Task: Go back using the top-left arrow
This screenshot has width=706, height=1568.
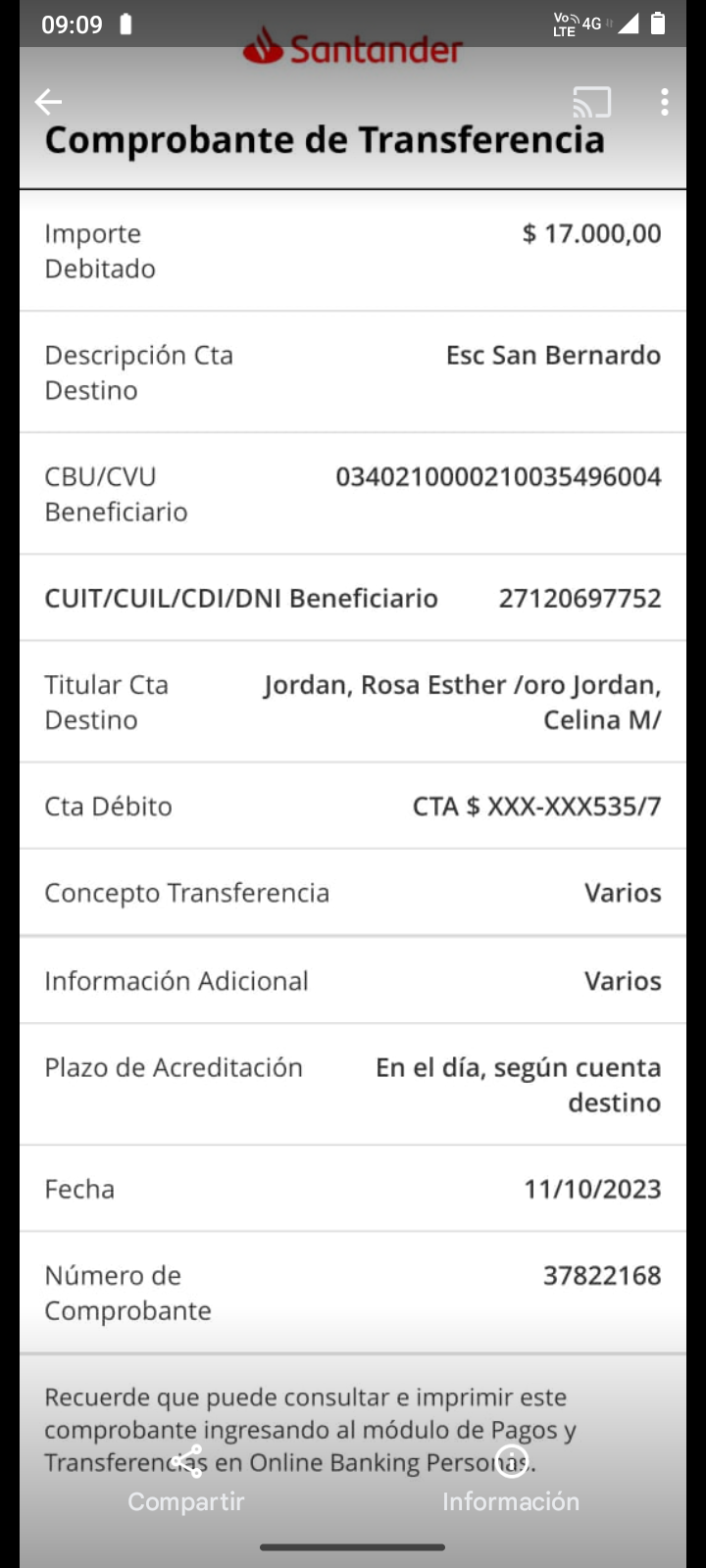Action: 48,102
